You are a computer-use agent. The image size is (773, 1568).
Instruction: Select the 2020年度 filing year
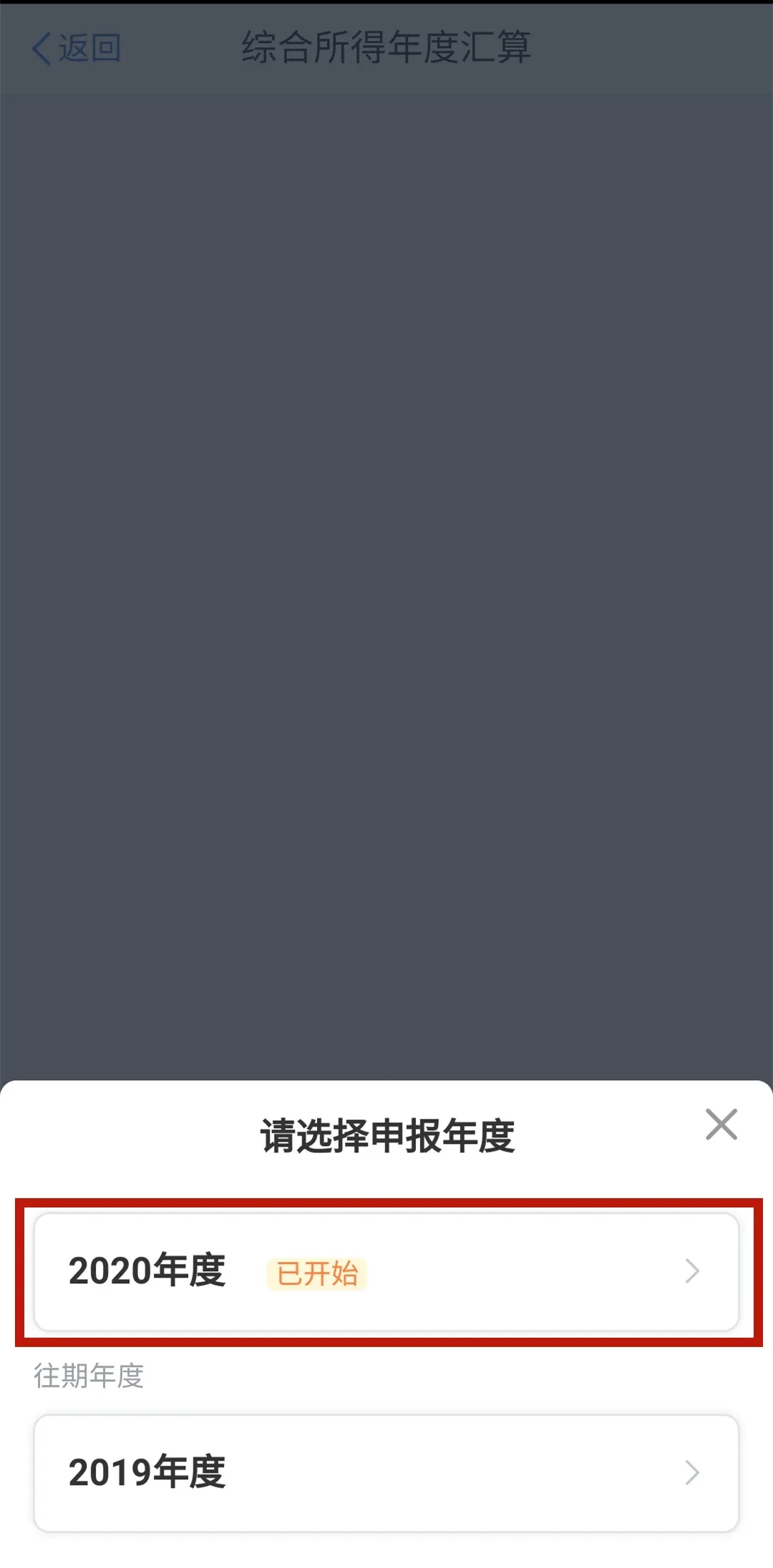pos(386,1271)
